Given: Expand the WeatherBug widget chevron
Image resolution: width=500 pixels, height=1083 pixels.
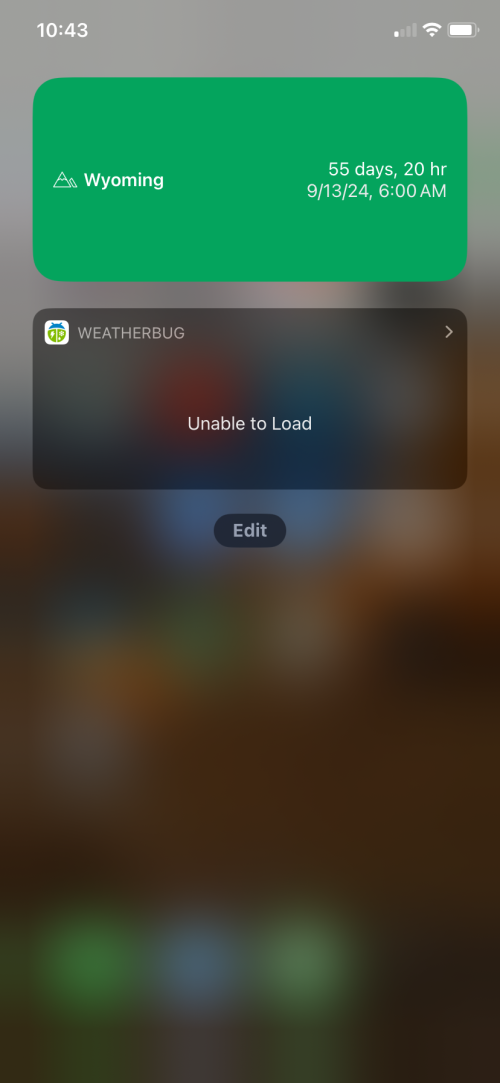Looking at the screenshot, I should (x=449, y=332).
